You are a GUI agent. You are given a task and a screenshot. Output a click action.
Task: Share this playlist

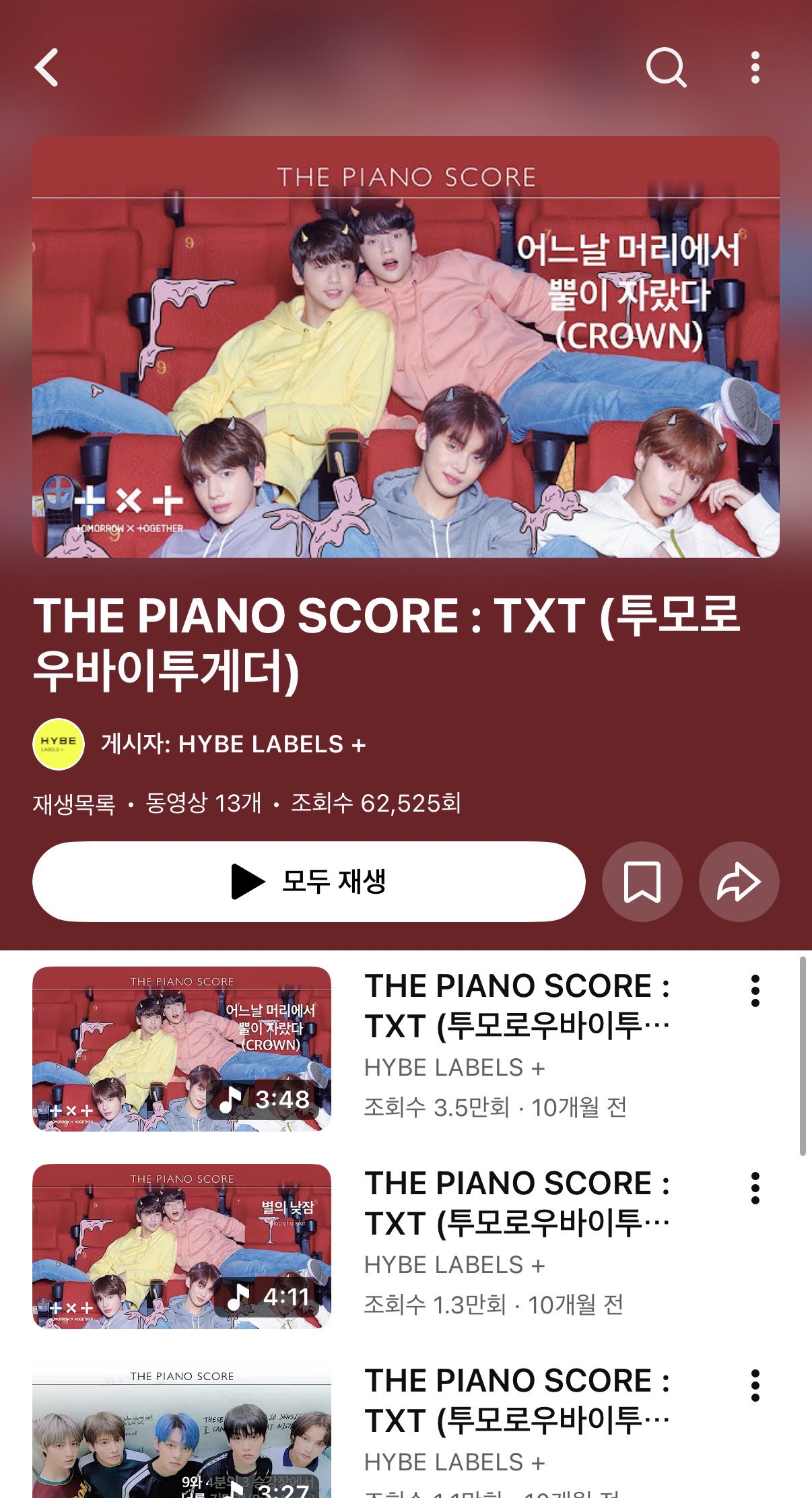(739, 881)
